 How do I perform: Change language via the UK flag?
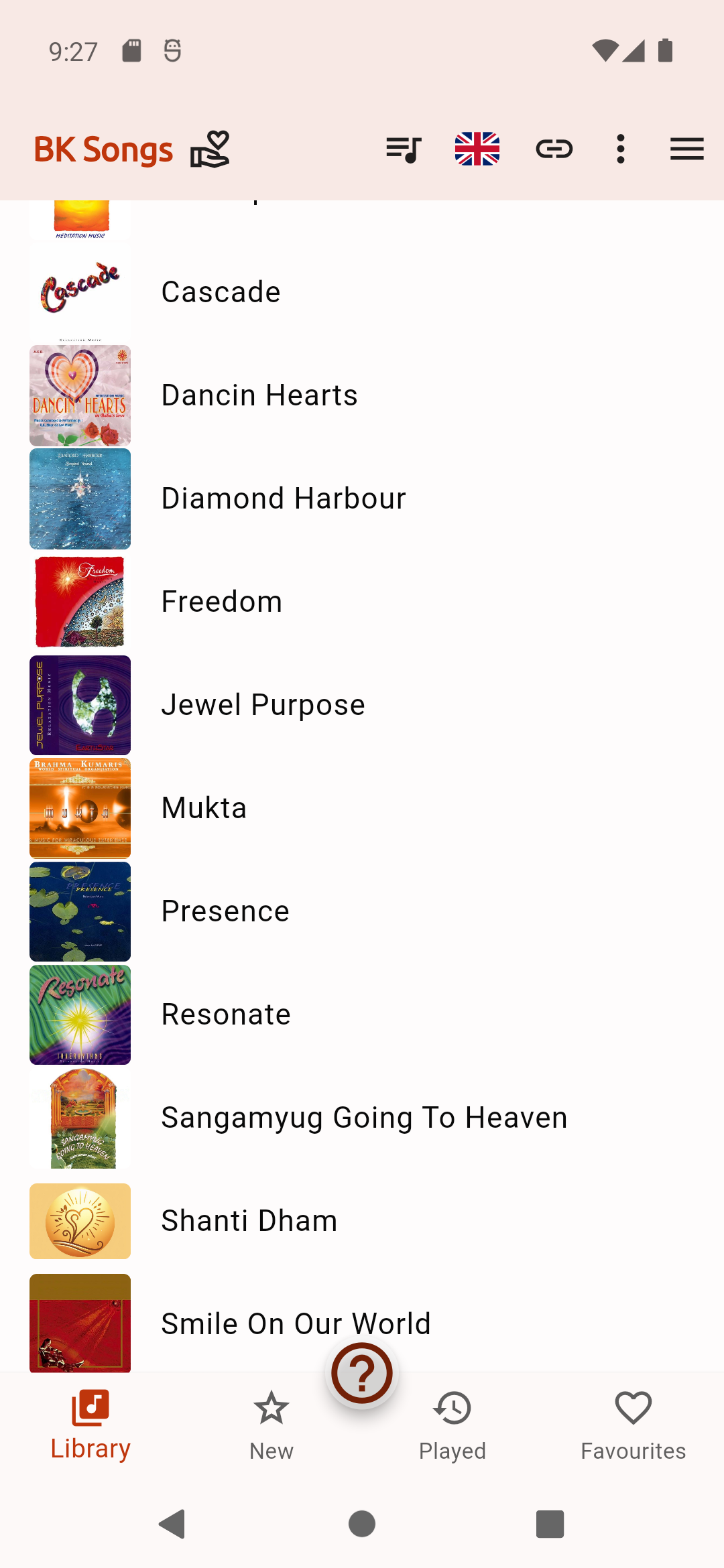click(x=477, y=149)
